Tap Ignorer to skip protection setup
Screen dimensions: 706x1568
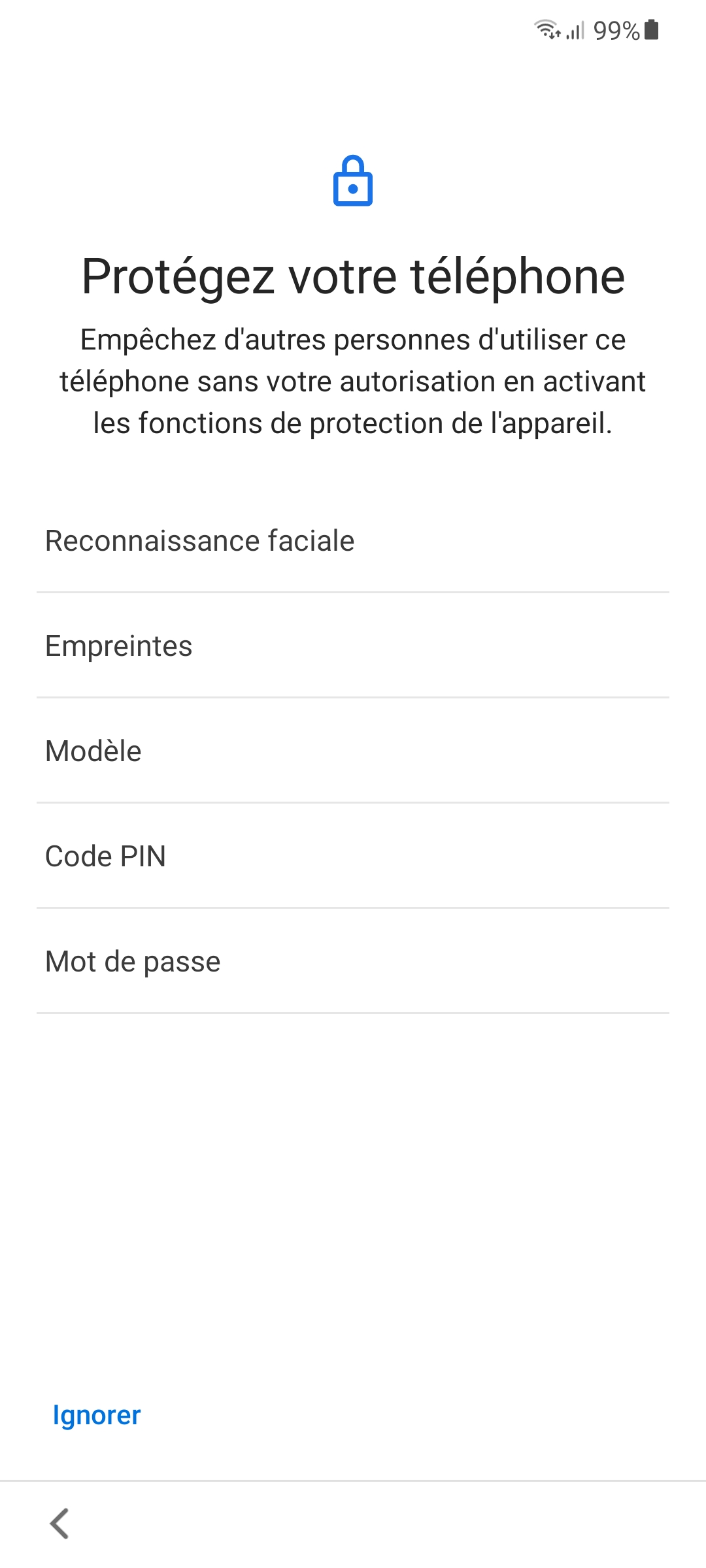coord(97,1415)
